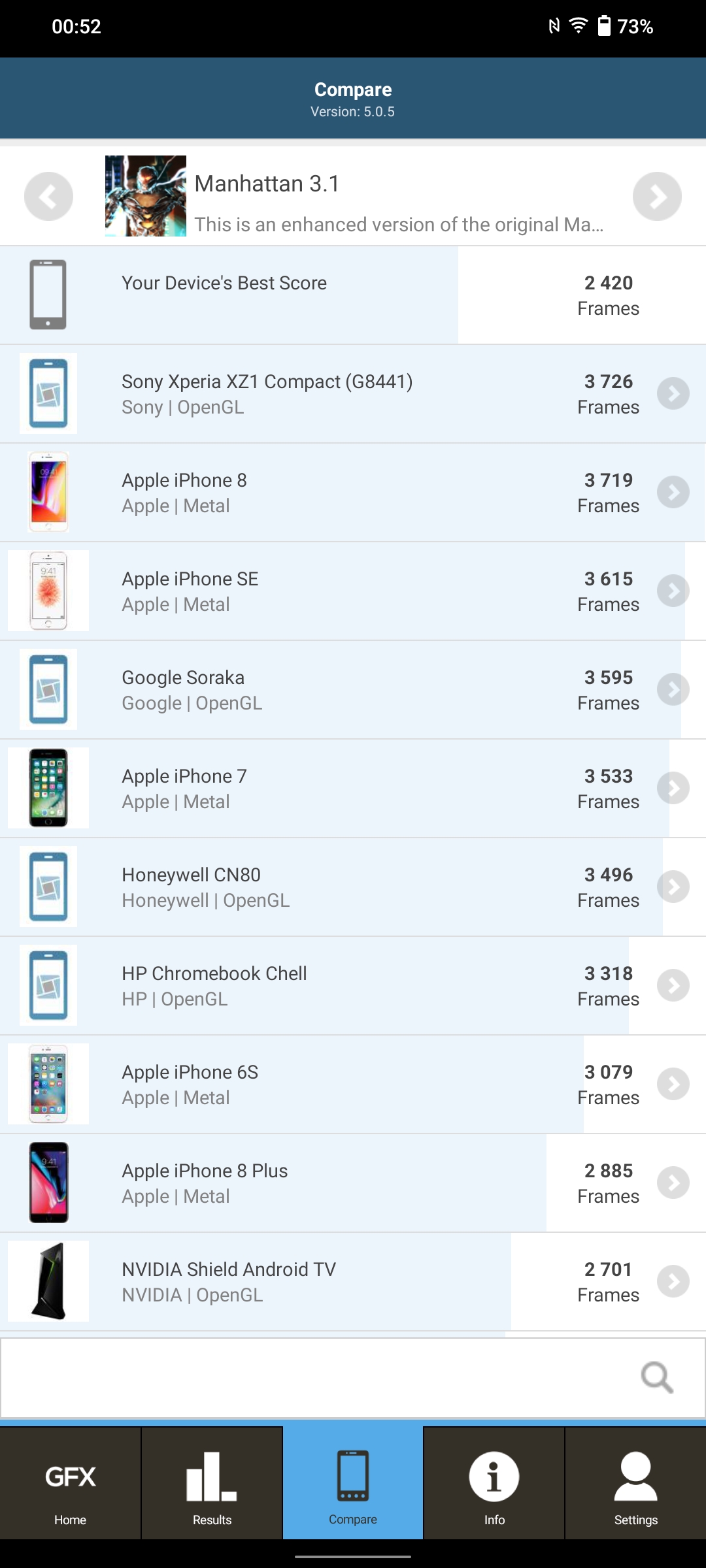
Task: Open NVIDIA Shield Android TV result
Action: tap(353, 1282)
